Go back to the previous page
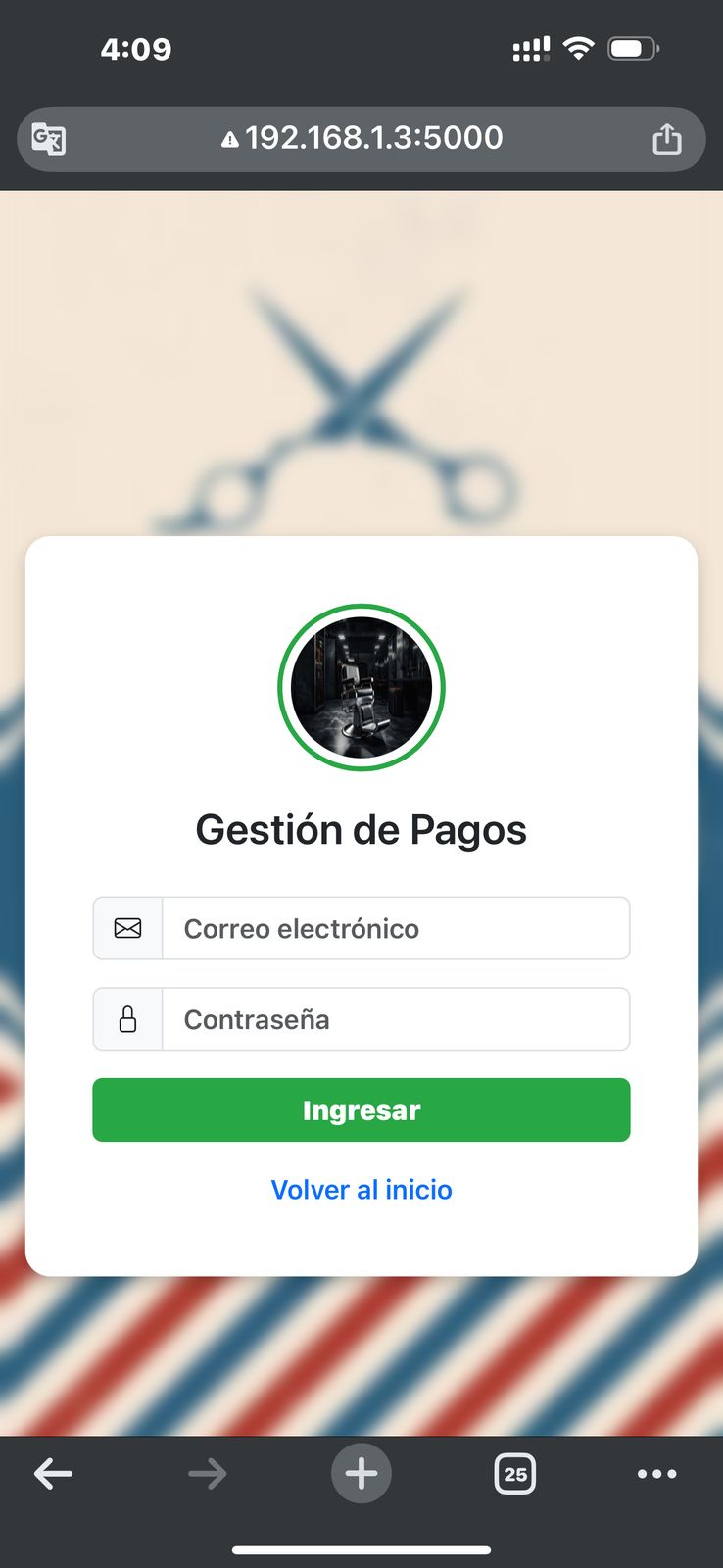 click(54, 1473)
